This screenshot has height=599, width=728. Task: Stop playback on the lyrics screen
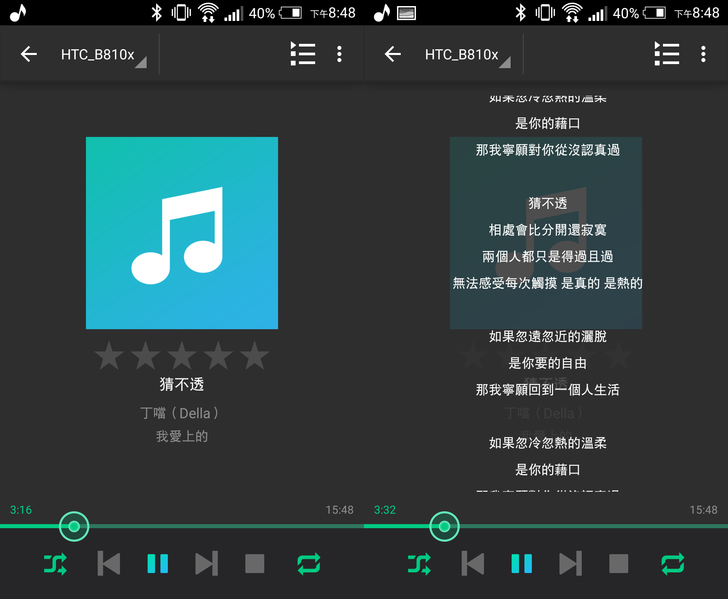click(x=619, y=564)
